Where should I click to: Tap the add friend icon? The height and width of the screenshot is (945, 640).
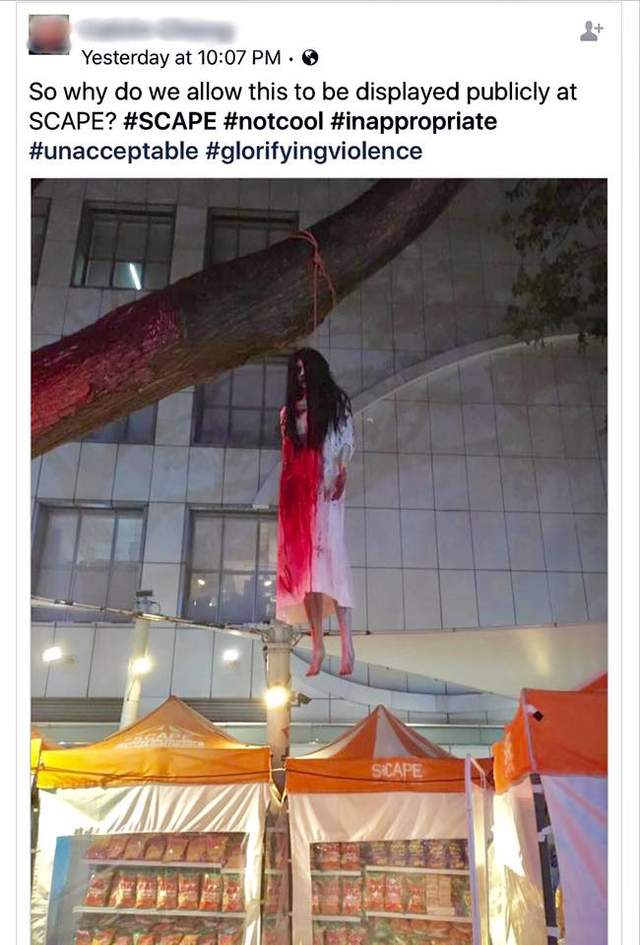[592, 31]
